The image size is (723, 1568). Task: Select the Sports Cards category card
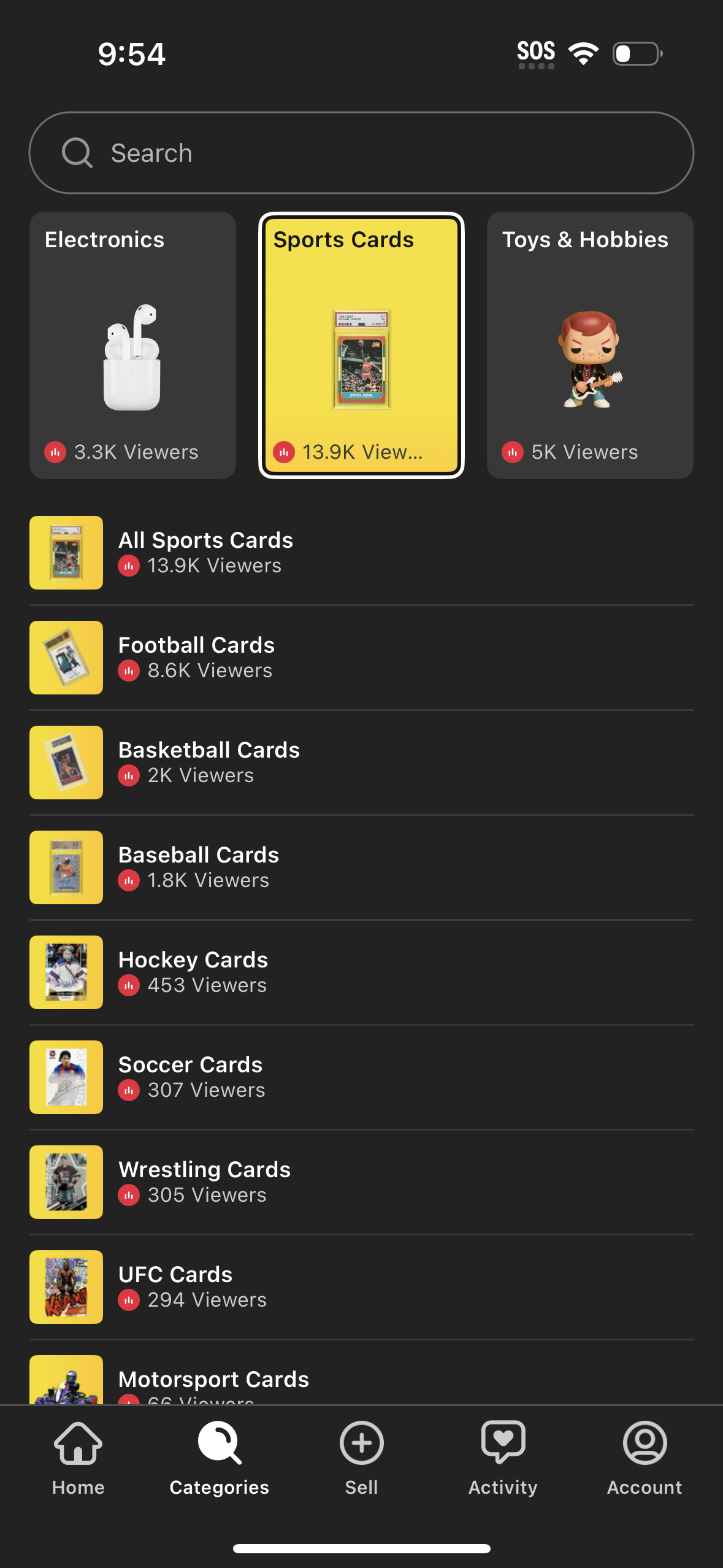pyautogui.click(x=361, y=345)
